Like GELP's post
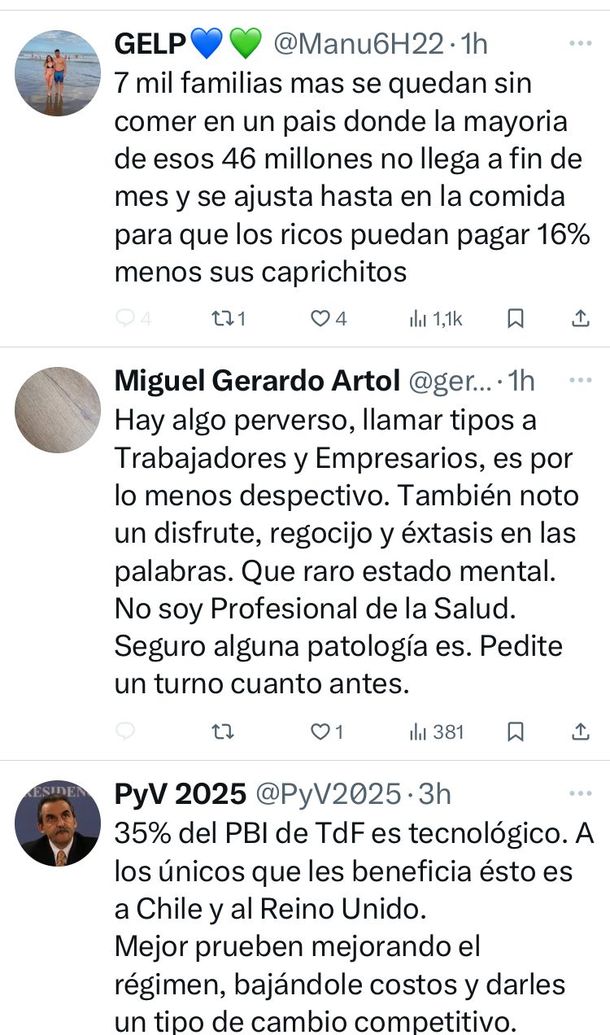 pyautogui.click(x=320, y=319)
